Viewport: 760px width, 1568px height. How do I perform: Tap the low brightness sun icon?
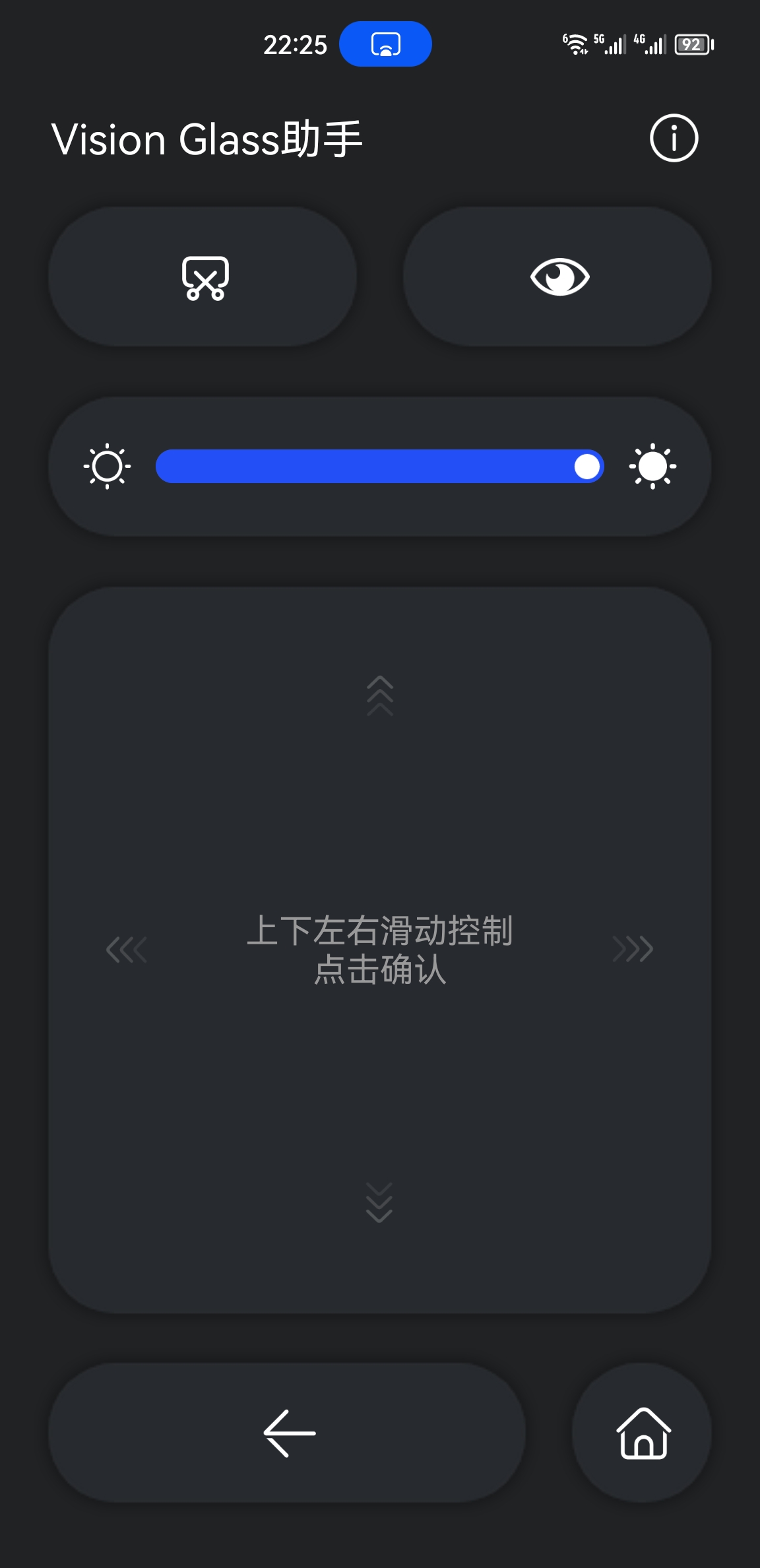tap(108, 467)
